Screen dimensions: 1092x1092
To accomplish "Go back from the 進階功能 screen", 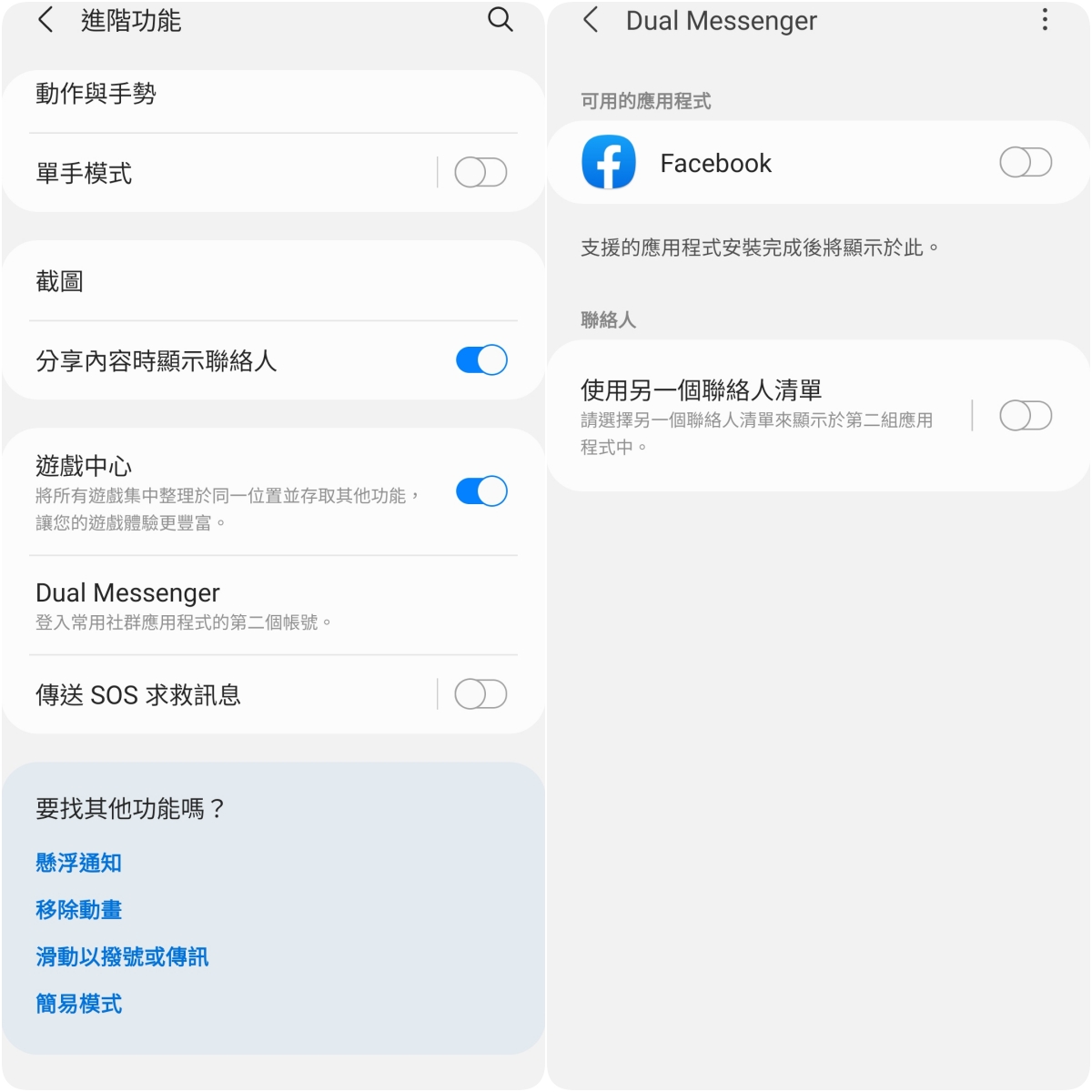I will tap(45, 20).
